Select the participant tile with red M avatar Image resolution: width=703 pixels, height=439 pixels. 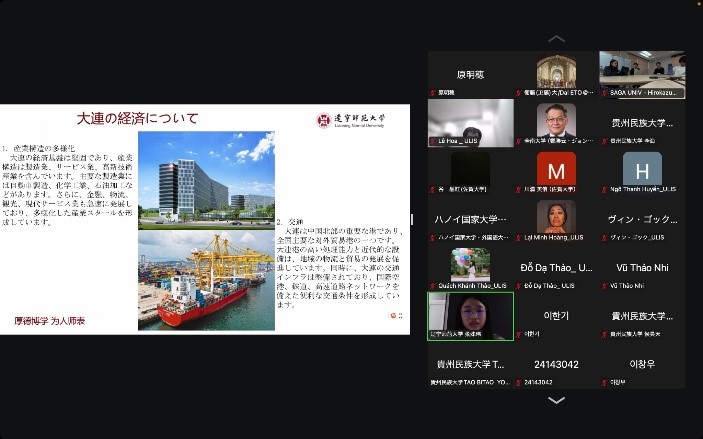tap(556, 170)
